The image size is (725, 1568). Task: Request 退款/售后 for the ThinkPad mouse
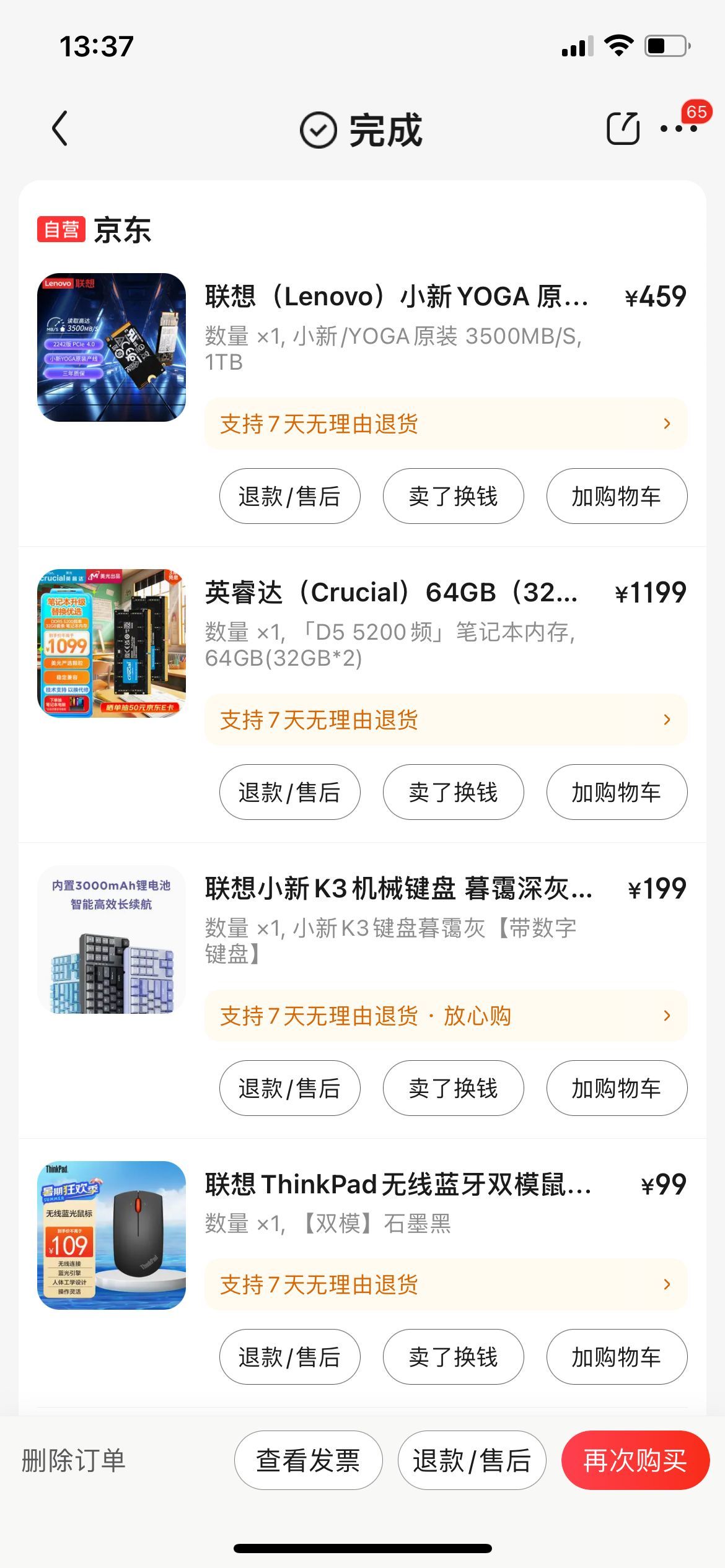tap(289, 1357)
